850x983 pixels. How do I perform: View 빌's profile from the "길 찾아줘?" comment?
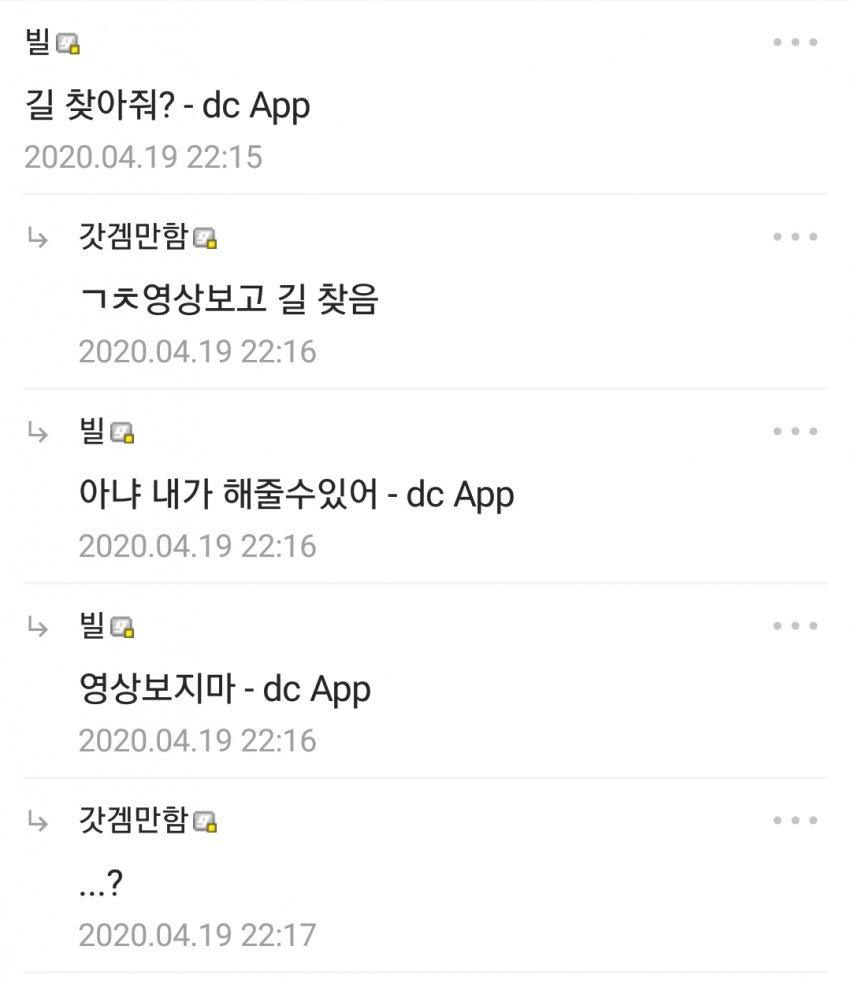pyautogui.click(x=38, y=43)
